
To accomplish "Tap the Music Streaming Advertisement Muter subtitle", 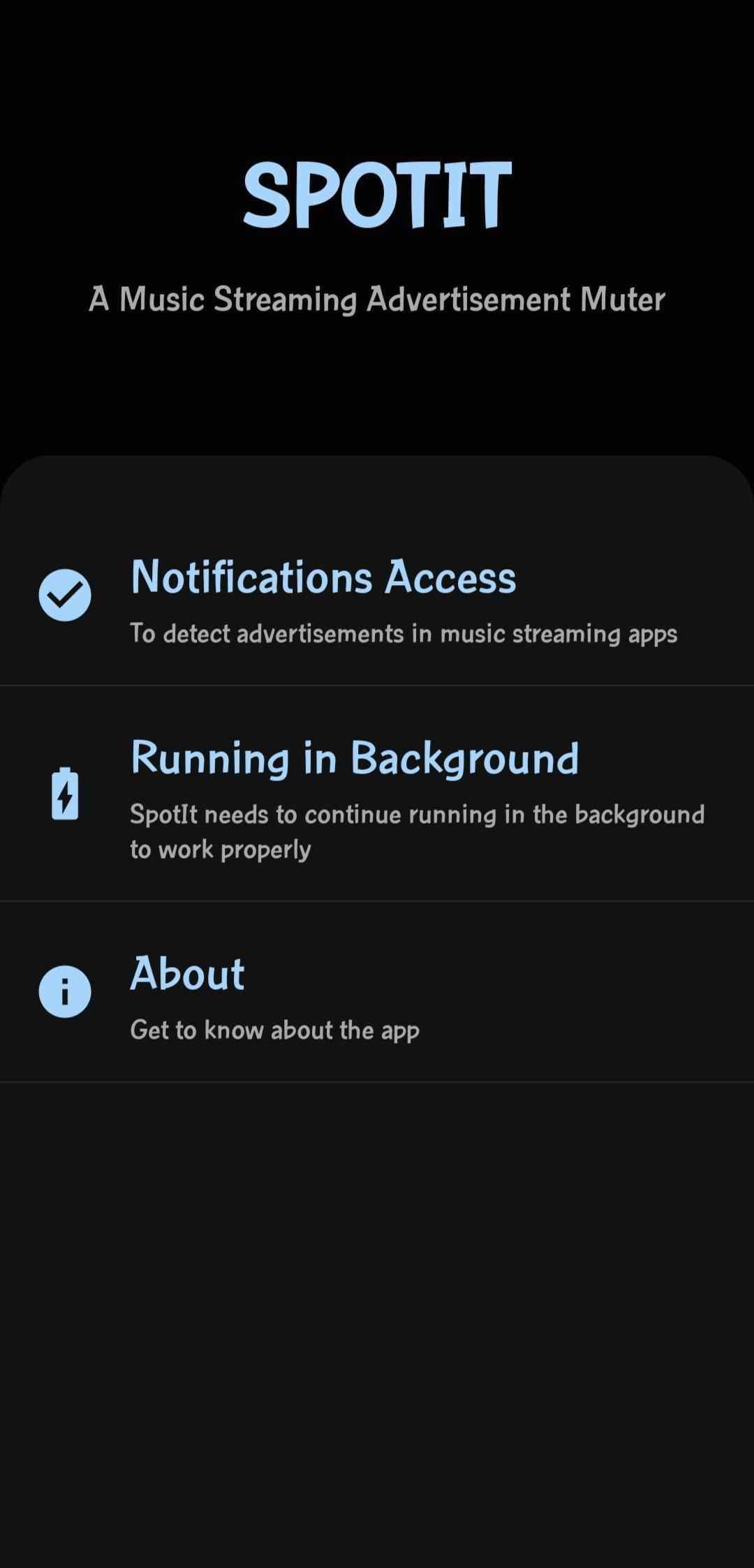I will pyautogui.click(x=377, y=300).
